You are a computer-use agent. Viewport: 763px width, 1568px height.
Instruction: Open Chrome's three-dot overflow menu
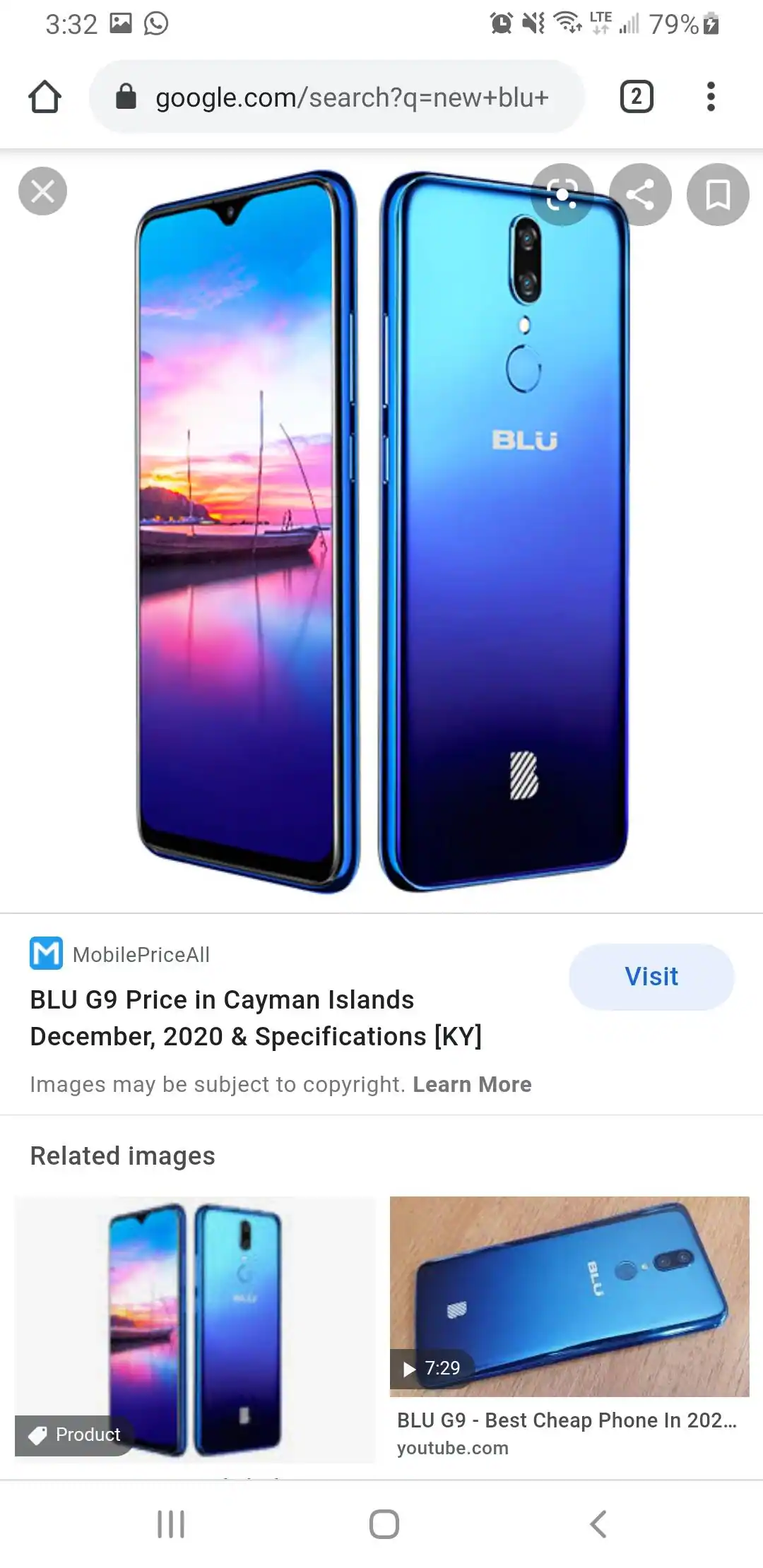tap(711, 97)
